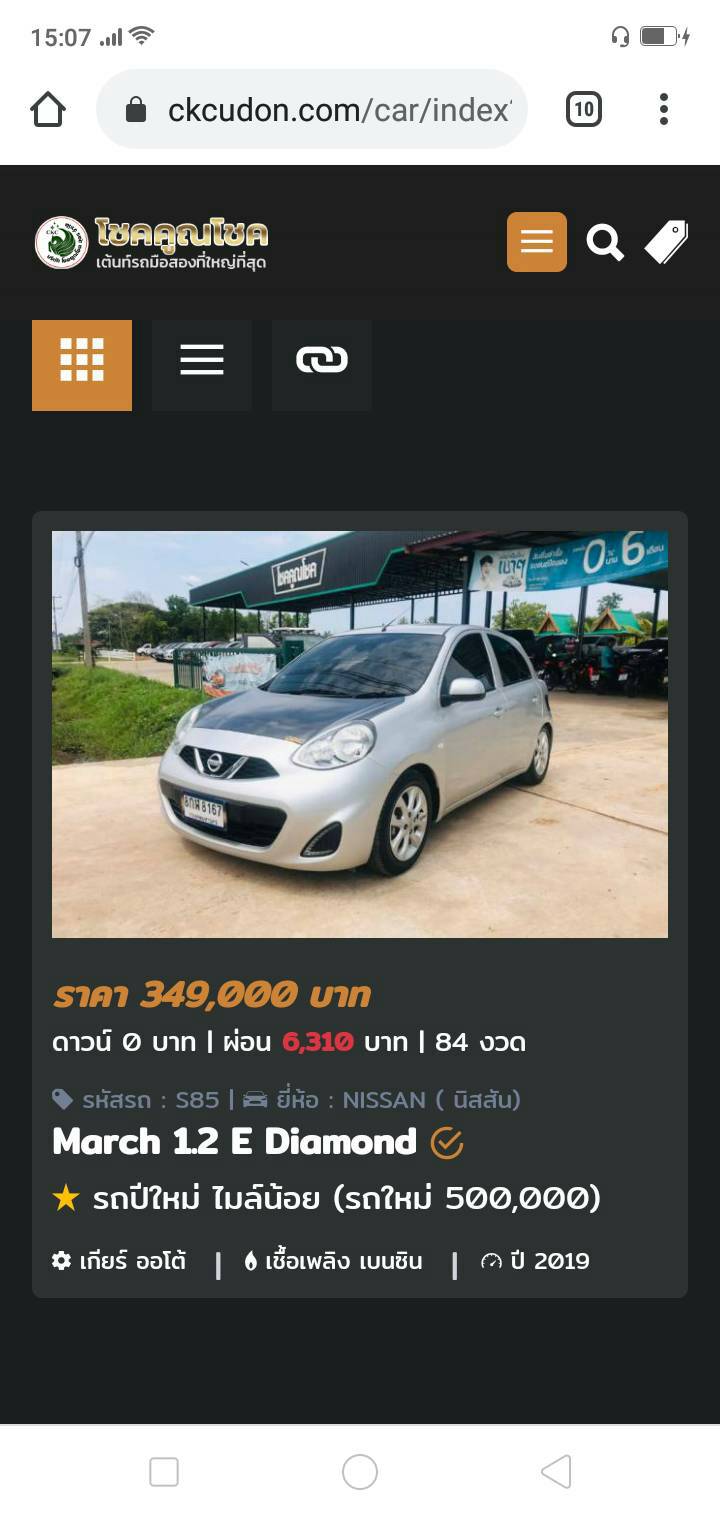Screen dimensions: 720x1520
Task: Open the orange hamburger site menu
Action: pos(537,242)
